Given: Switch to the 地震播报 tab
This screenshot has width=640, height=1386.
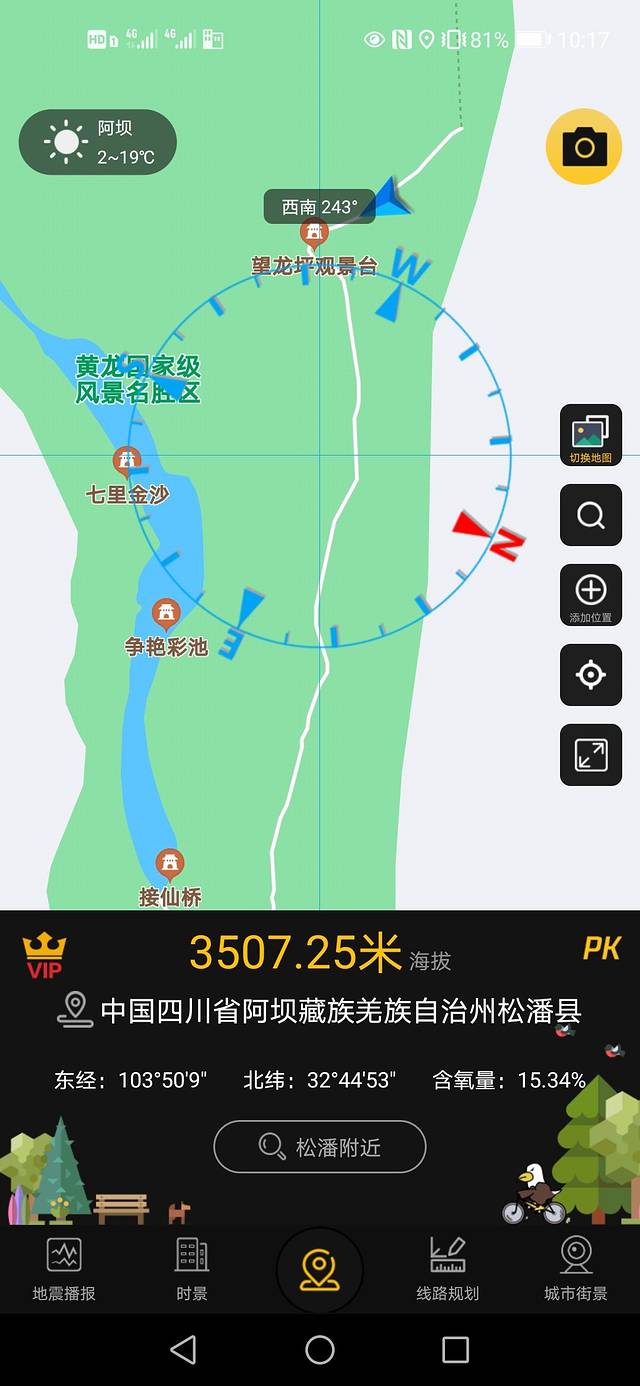Looking at the screenshot, I should 64,1268.
